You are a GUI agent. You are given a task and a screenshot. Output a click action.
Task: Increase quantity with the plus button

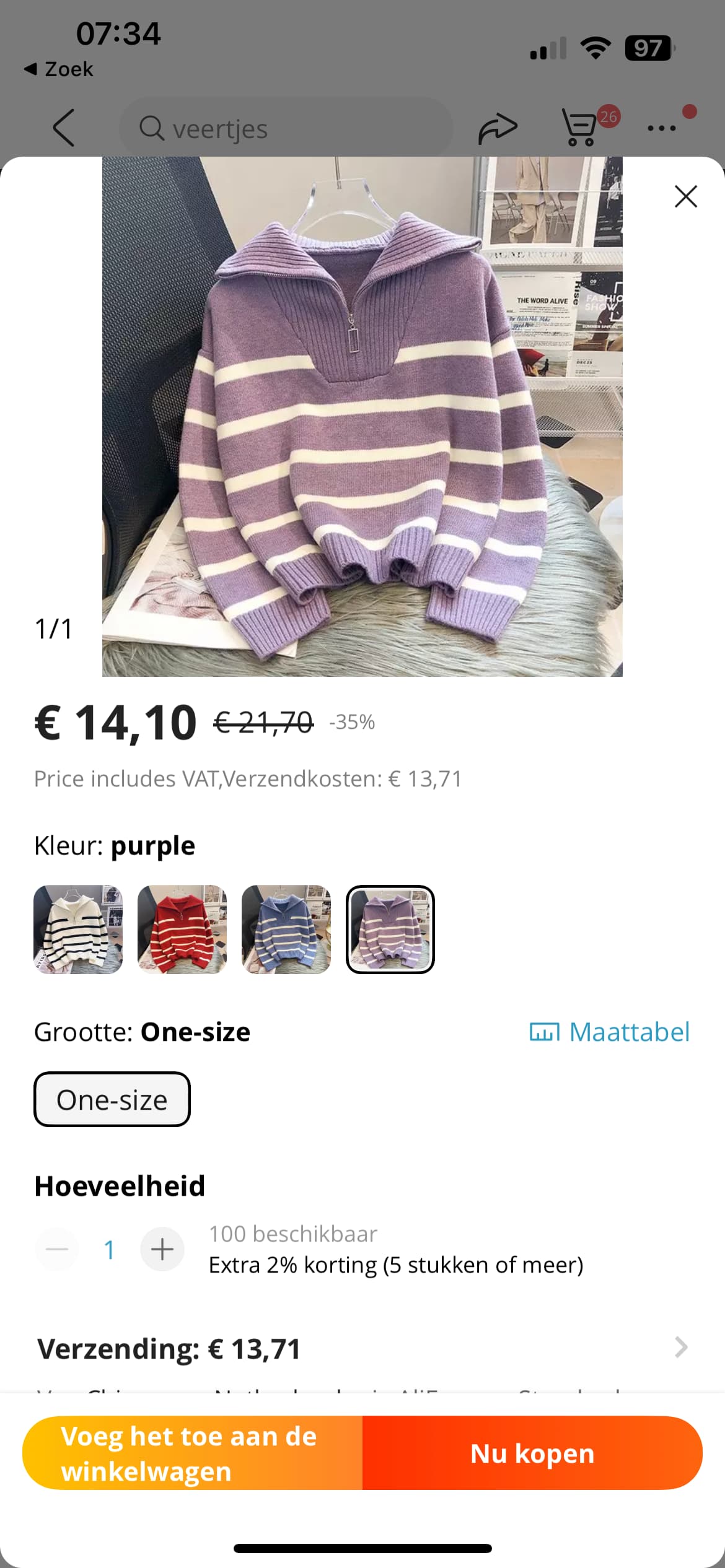click(162, 1250)
